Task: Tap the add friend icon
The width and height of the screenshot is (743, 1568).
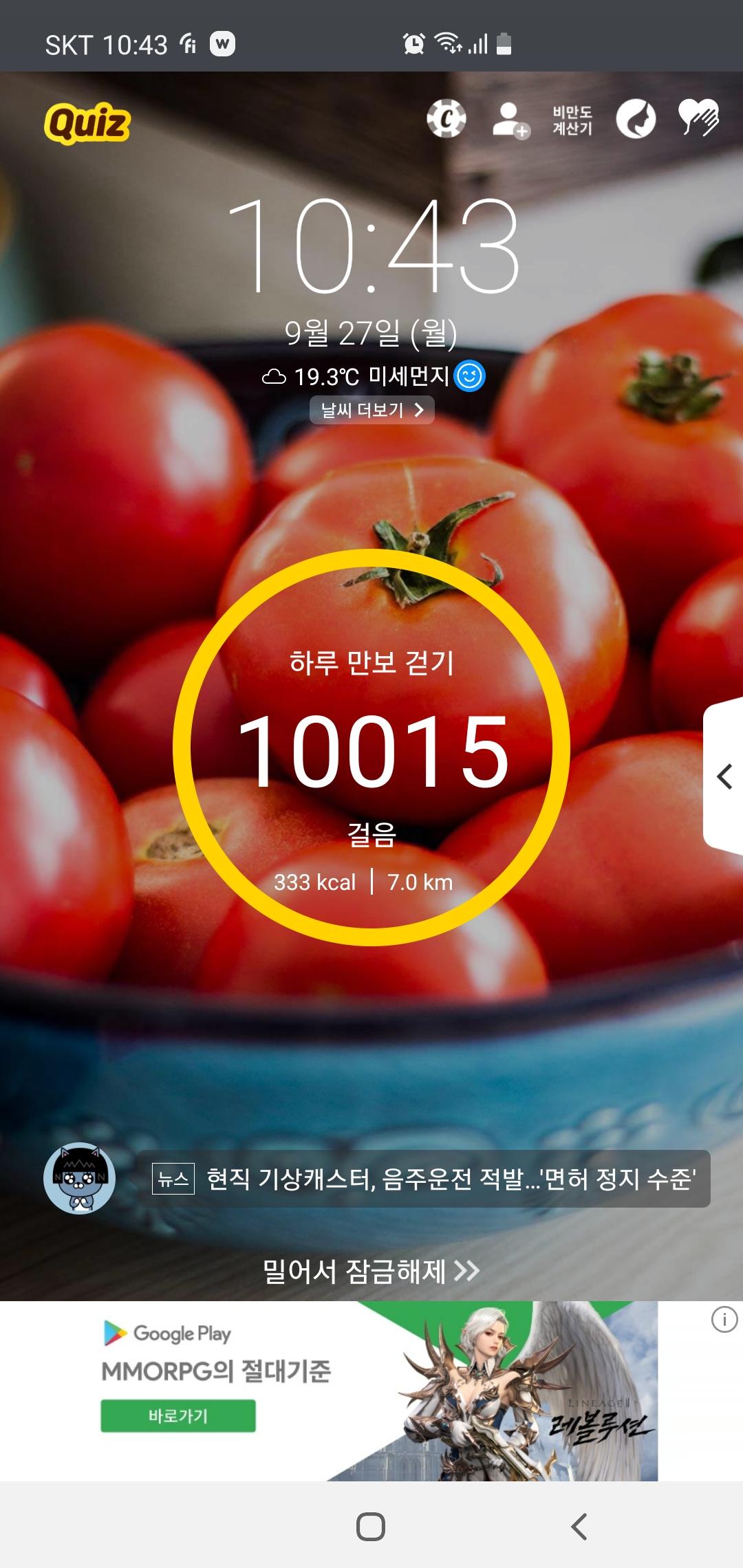Action: coord(510,120)
